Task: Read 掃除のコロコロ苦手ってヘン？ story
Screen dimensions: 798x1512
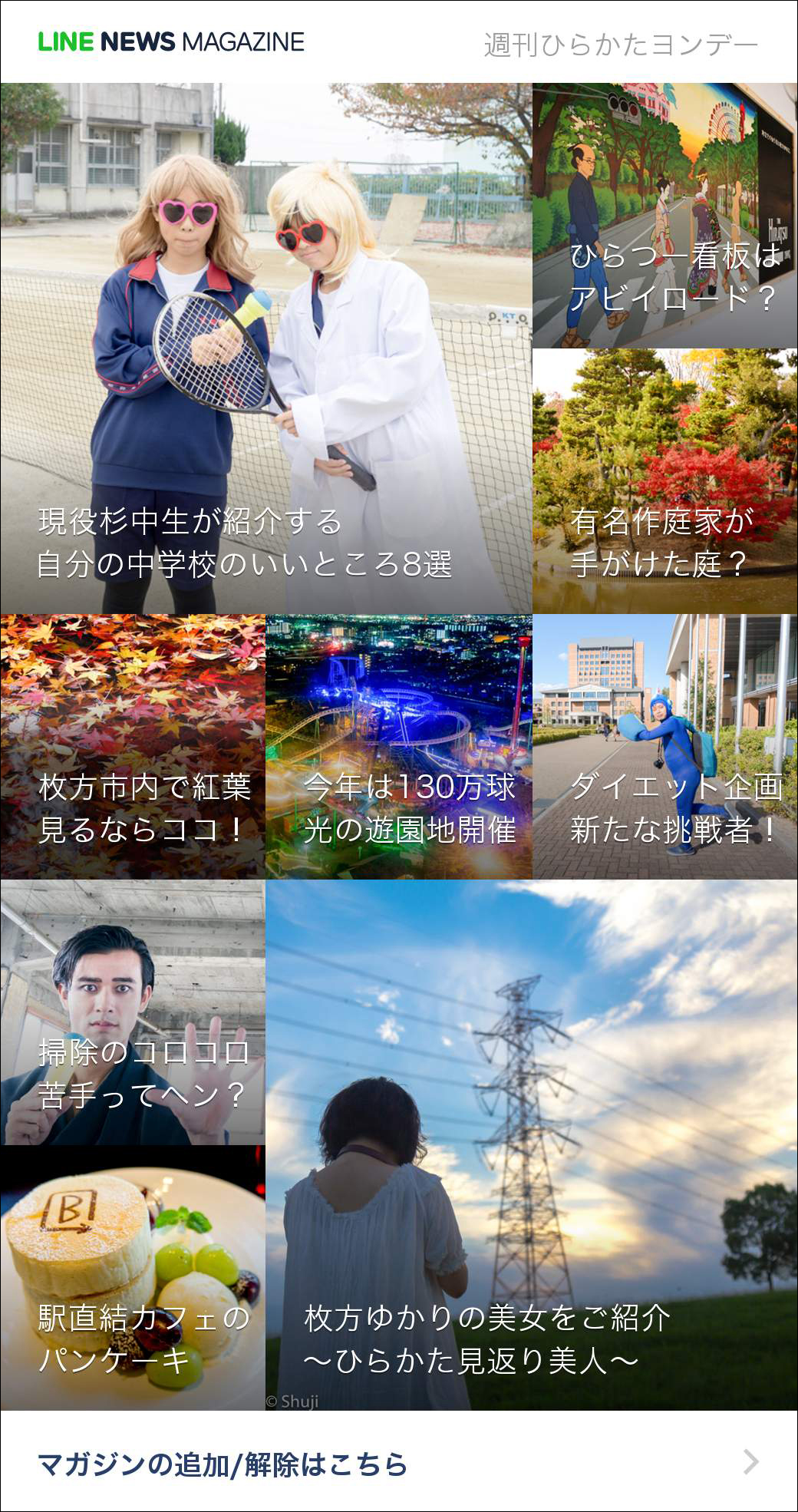Action: coord(133,1012)
